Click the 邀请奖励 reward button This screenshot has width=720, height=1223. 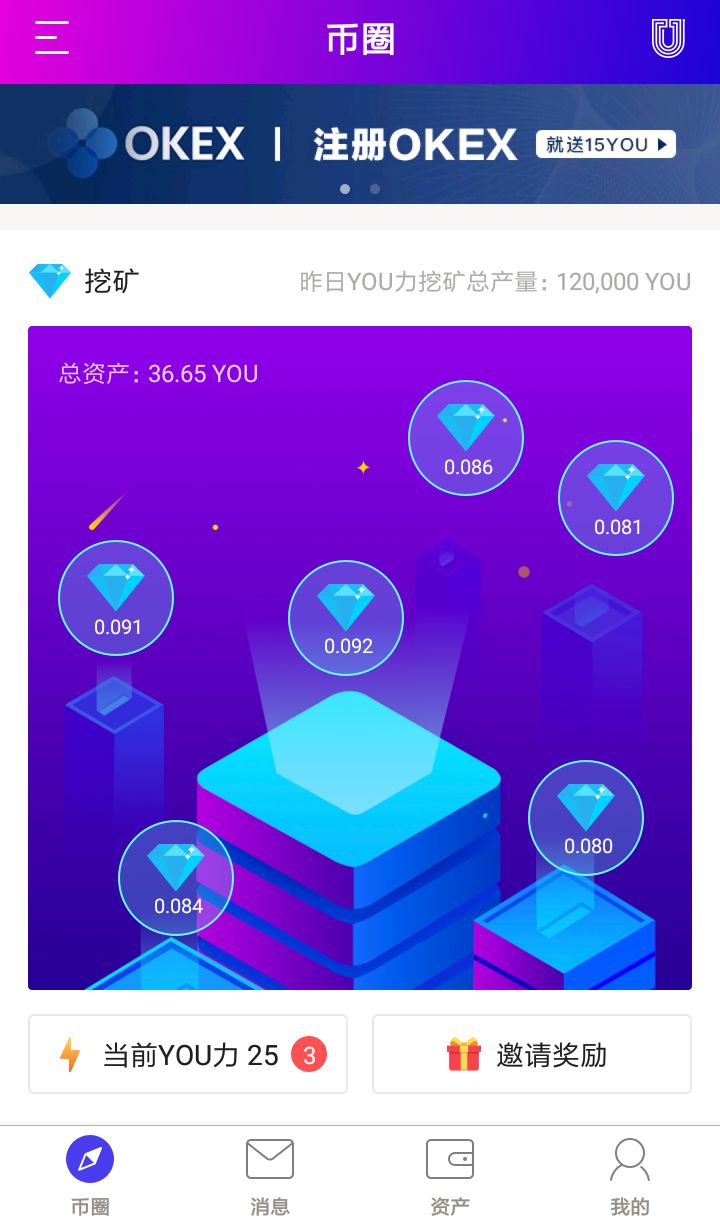point(531,1053)
